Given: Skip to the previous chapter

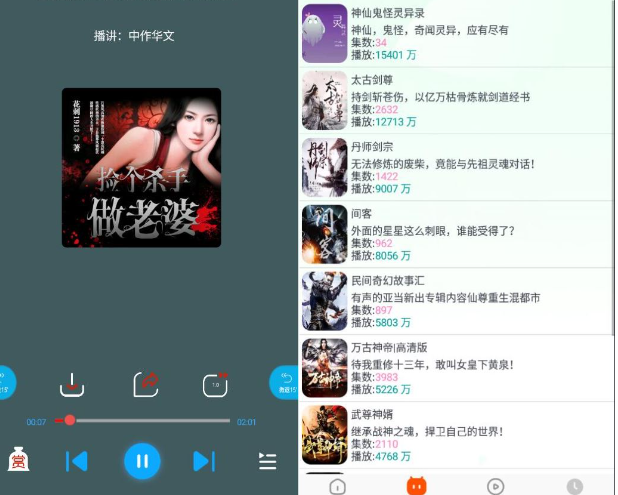Looking at the screenshot, I should pos(77,461).
